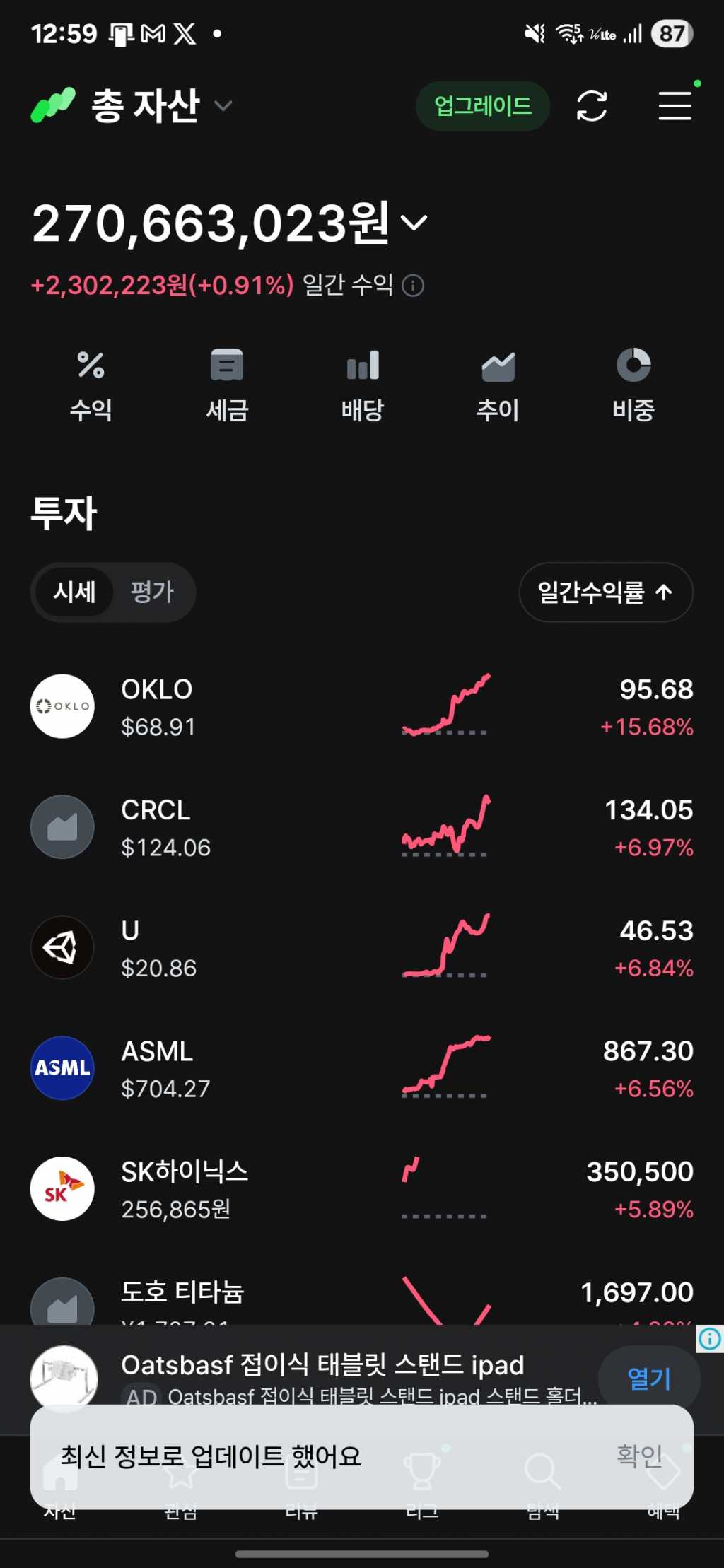Screen dimensions: 724x1568
Task: Refresh the asset data
Action: (x=592, y=106)
